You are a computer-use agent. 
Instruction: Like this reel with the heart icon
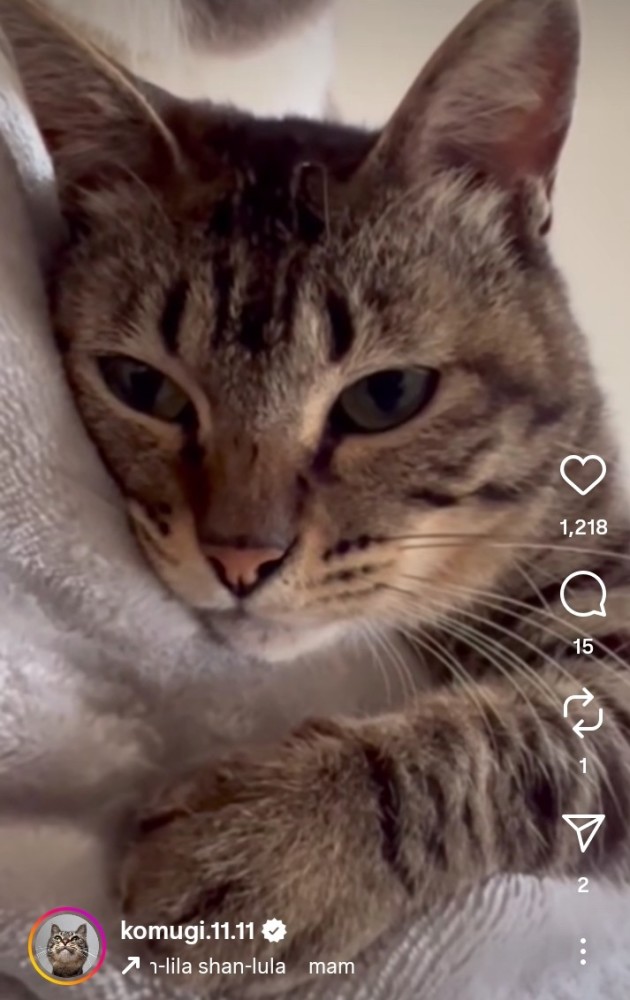click(x=582, y=475)
